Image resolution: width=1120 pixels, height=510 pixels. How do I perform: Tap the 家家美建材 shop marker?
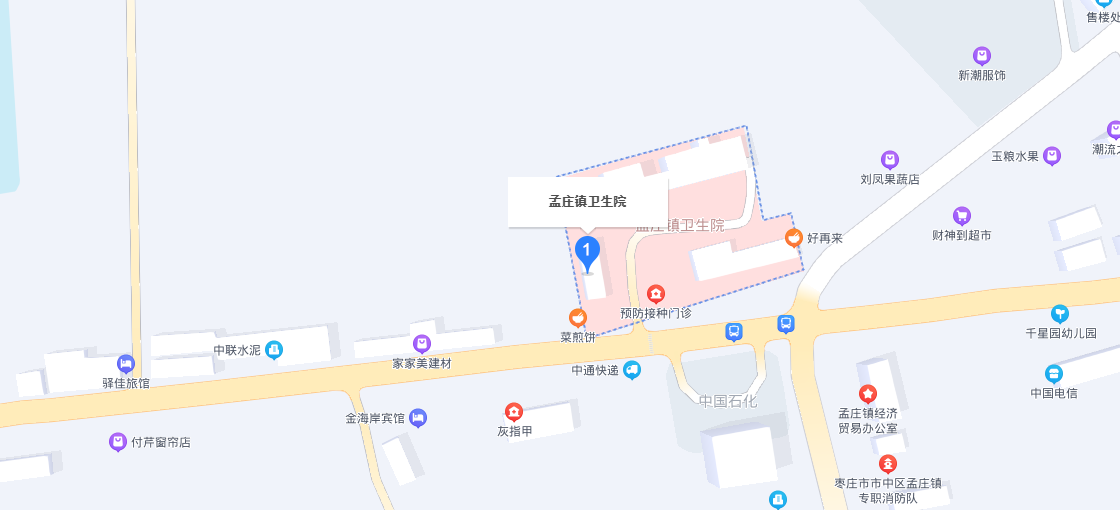422,344
